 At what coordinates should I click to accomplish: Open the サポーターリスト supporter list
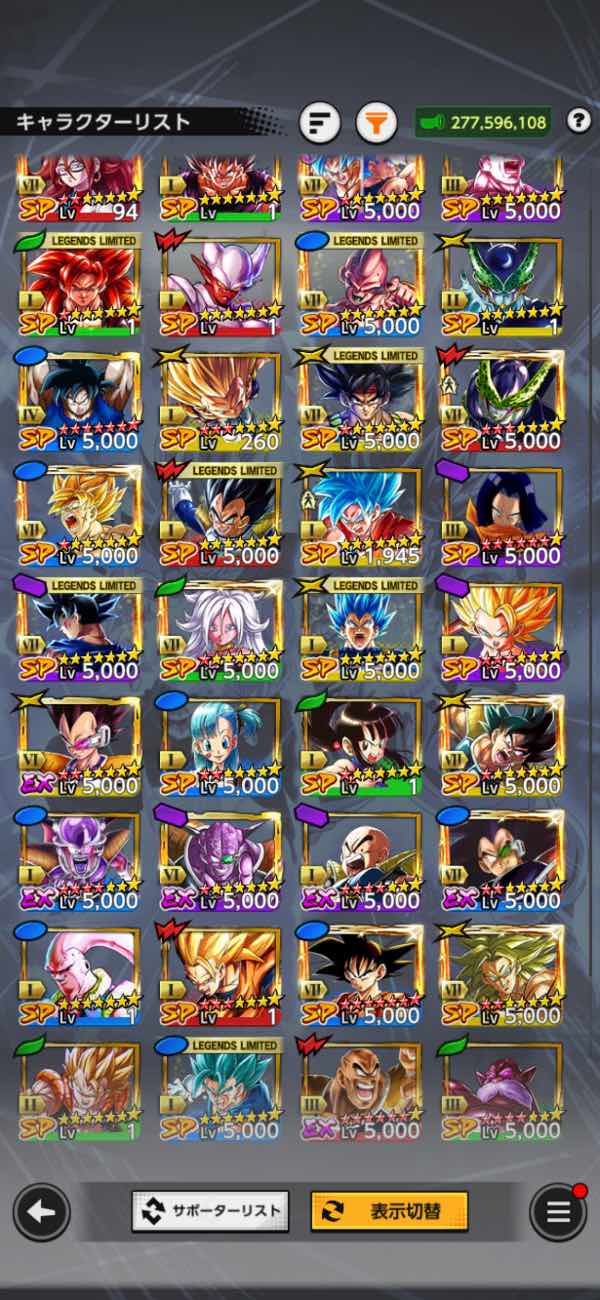click(210, 1212)
